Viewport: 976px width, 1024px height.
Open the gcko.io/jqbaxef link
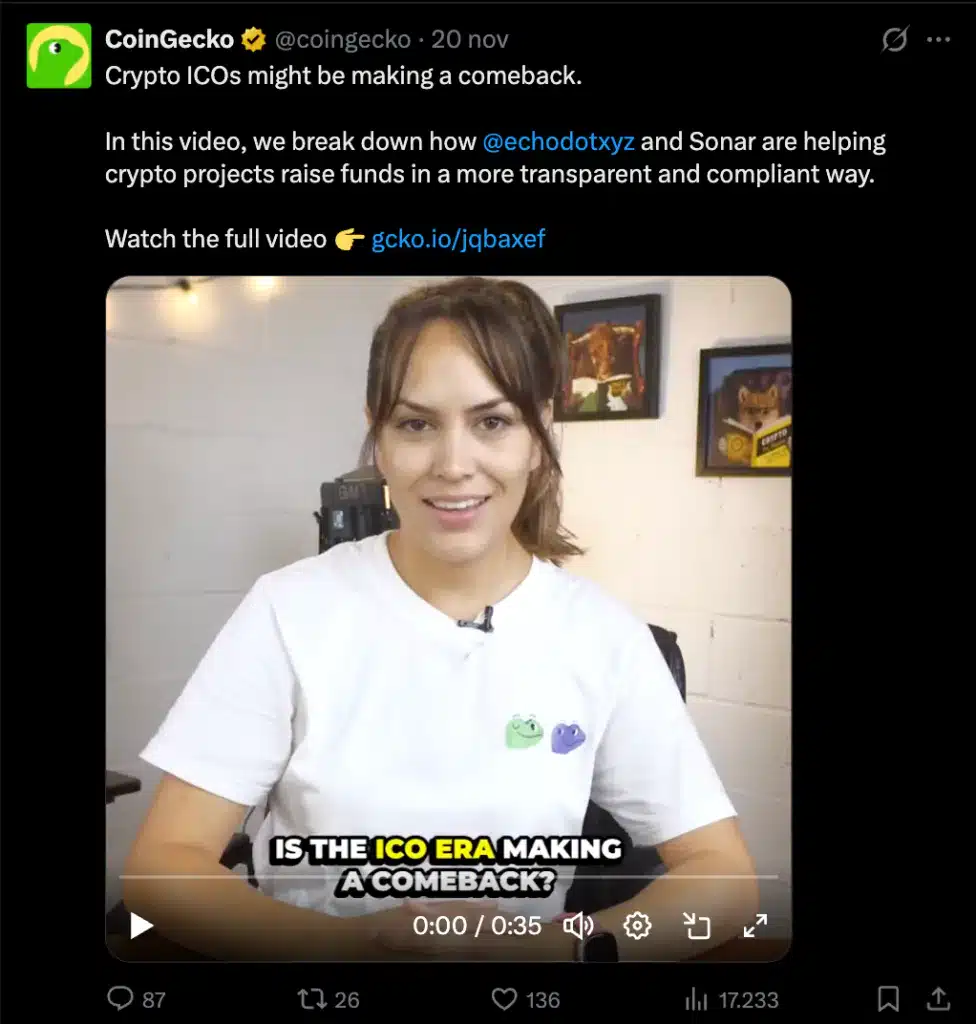(x=458, y=239)
